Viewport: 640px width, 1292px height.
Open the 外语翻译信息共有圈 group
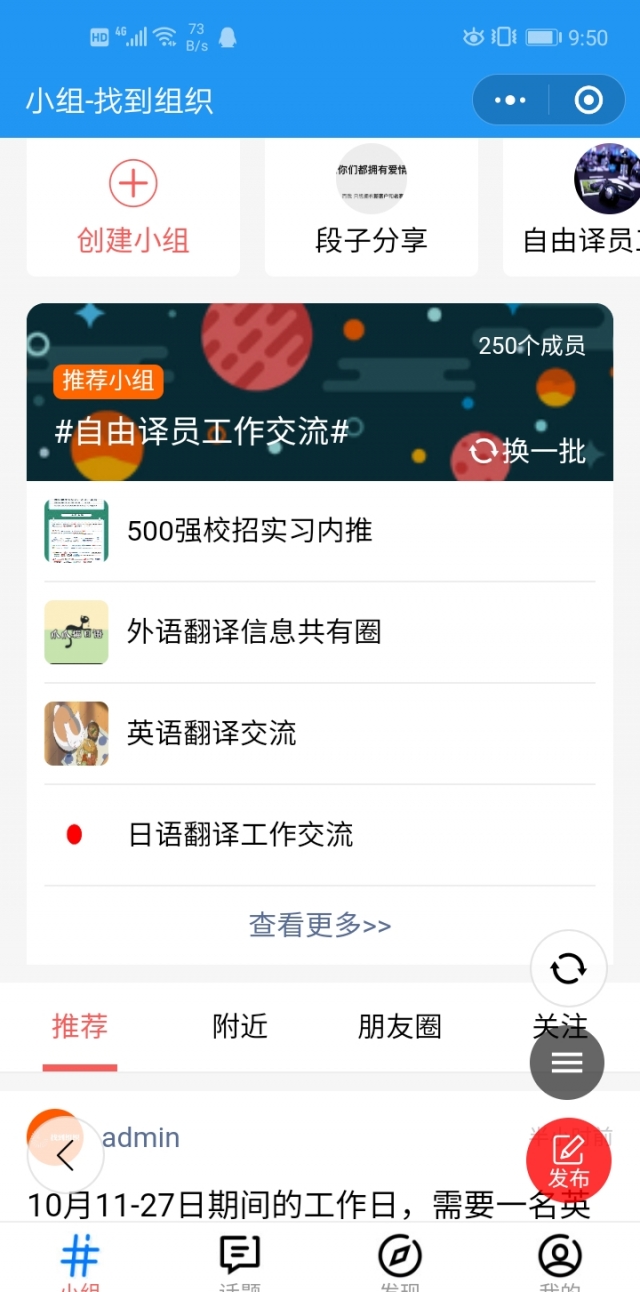point(254,632)
